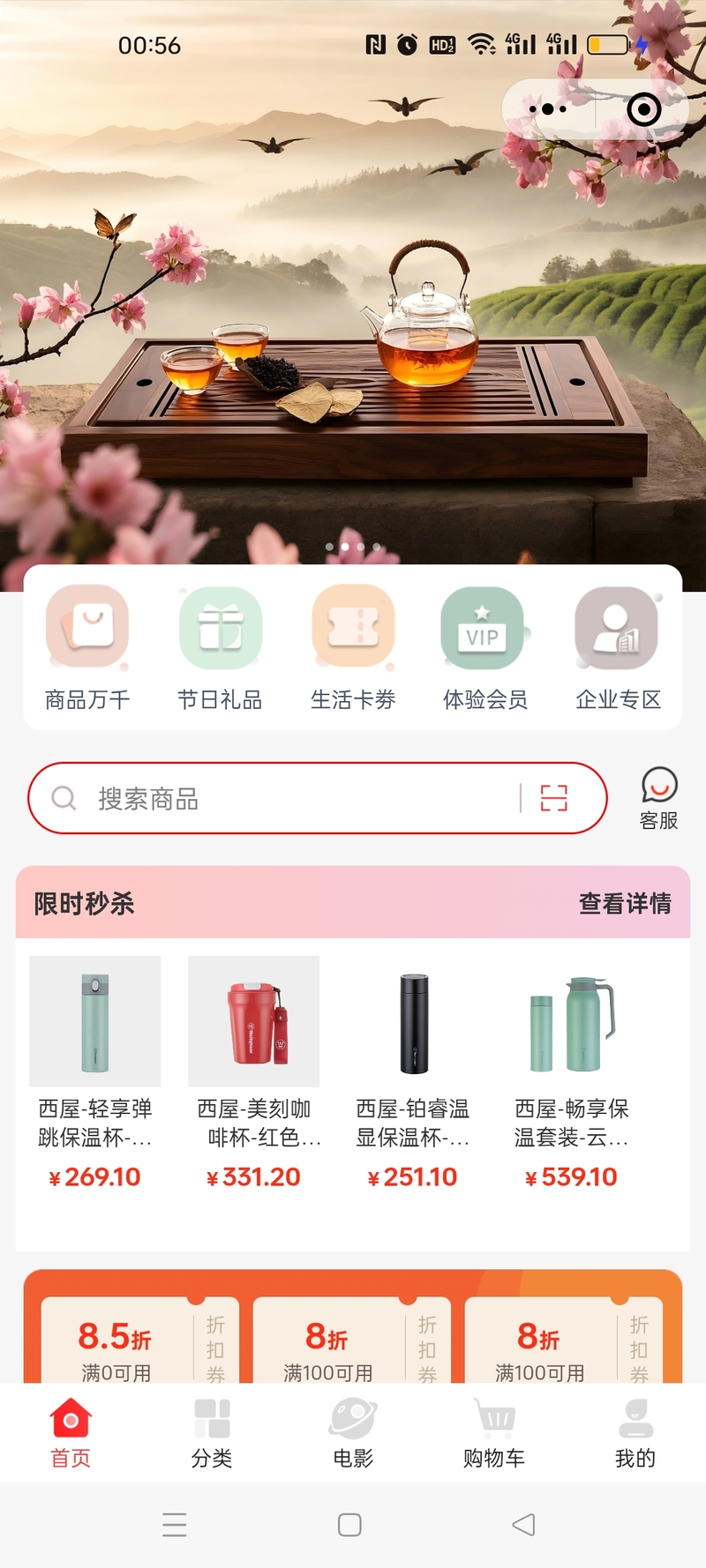Contact 客服 customer service

click(x=658, y=798)
